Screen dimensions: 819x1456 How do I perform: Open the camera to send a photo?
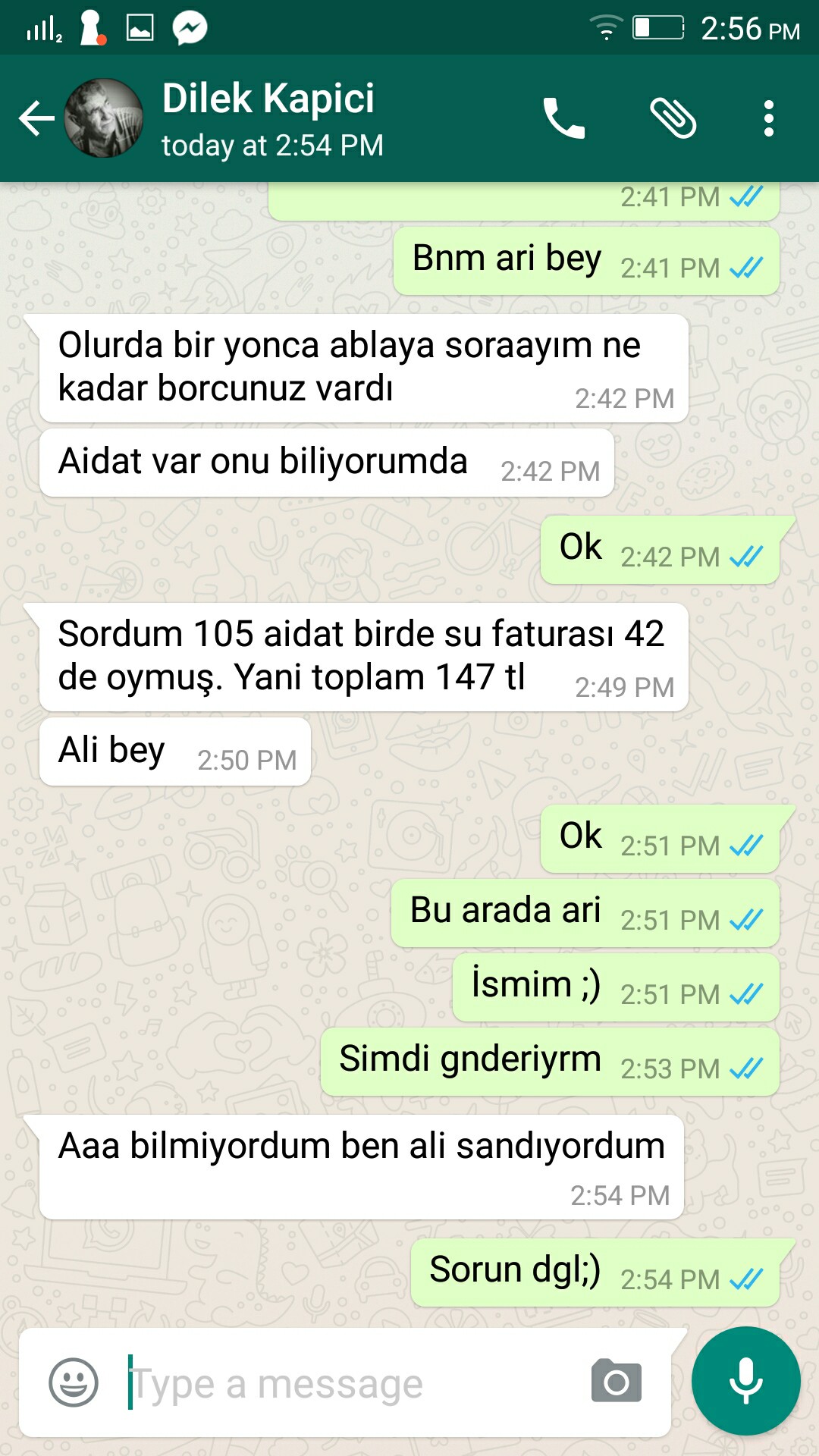(x=617, y=1381)
